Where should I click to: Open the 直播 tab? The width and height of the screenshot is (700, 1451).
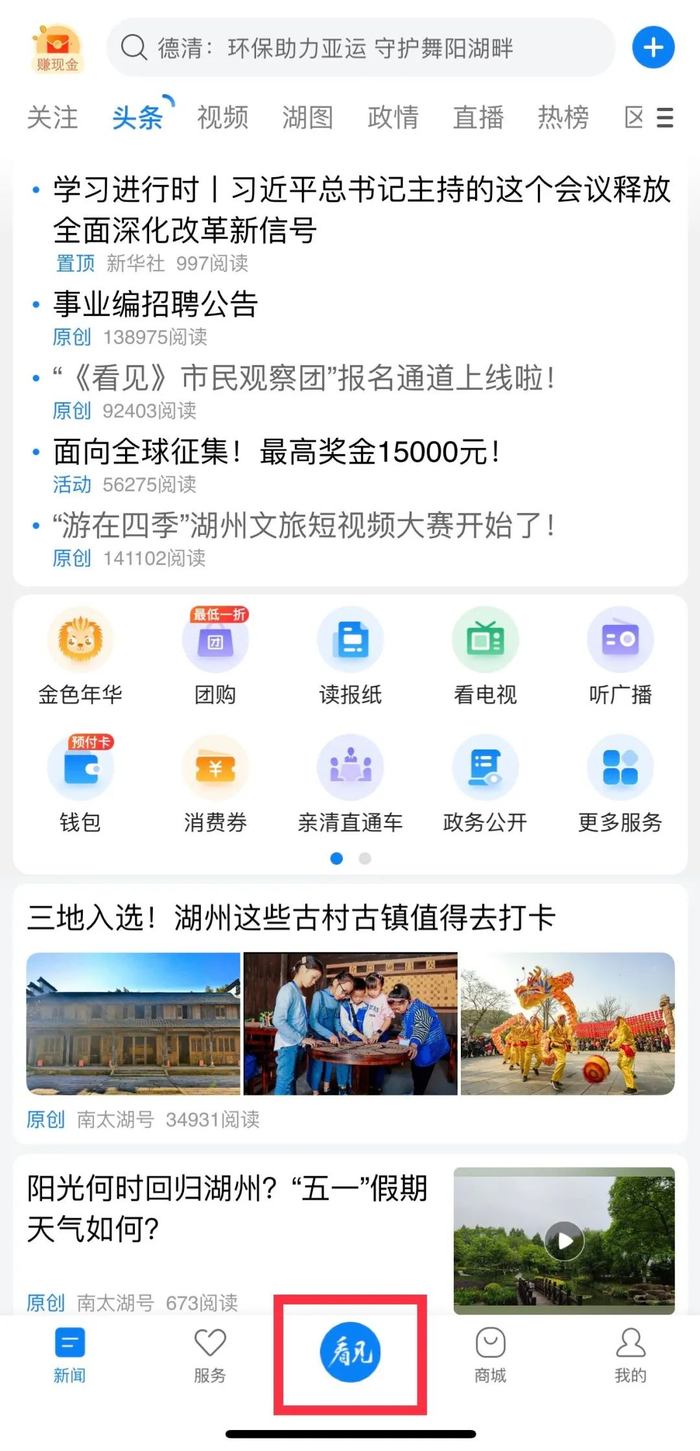[478, 118]
